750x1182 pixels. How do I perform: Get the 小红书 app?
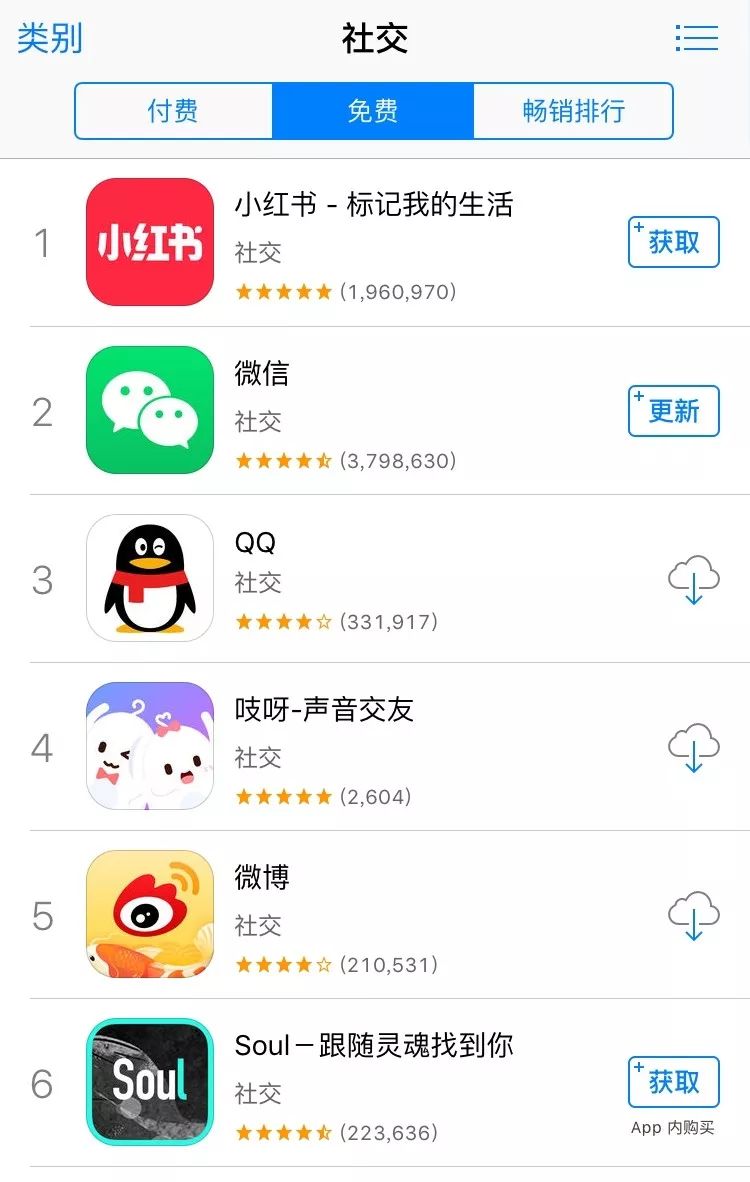[673, 242]
